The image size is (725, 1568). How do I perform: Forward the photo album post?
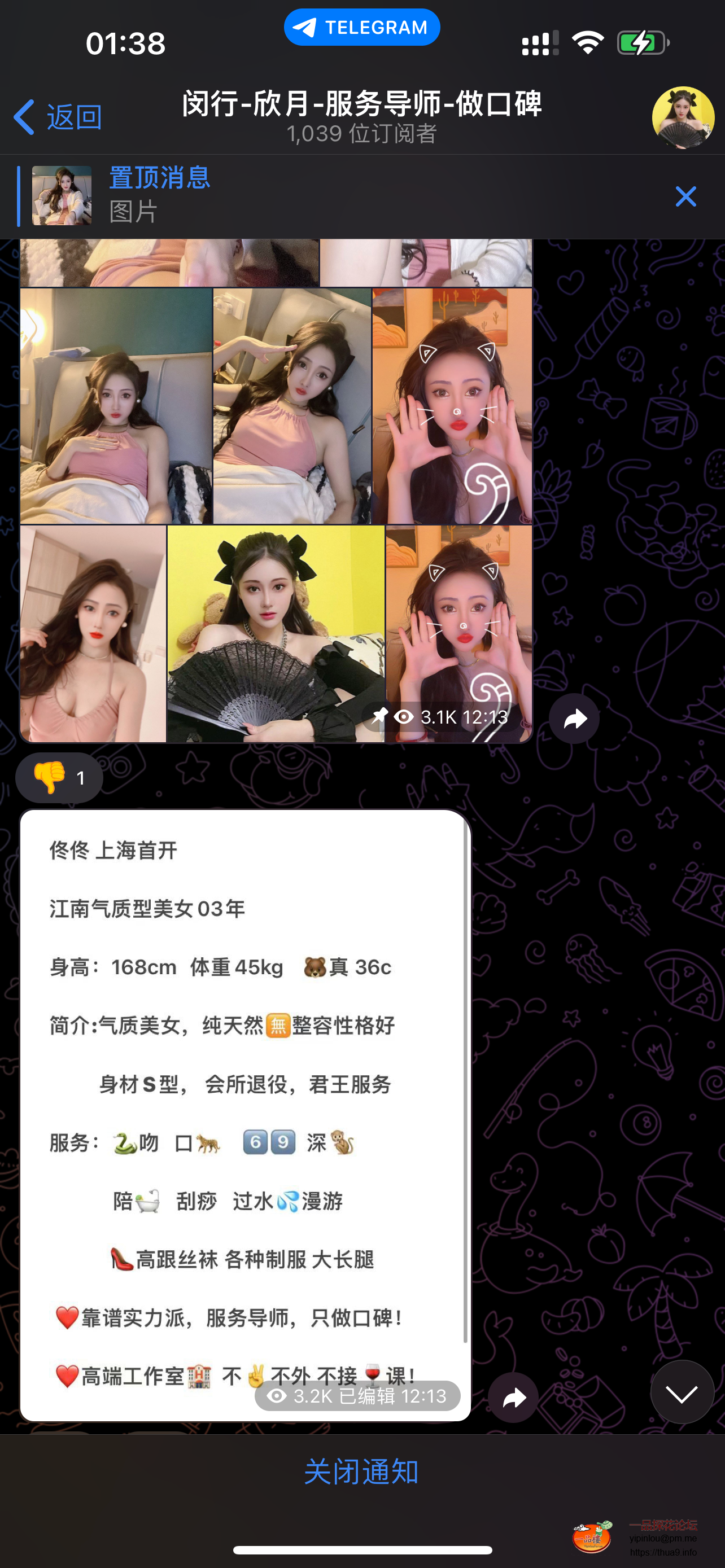(x=574, y=719)
